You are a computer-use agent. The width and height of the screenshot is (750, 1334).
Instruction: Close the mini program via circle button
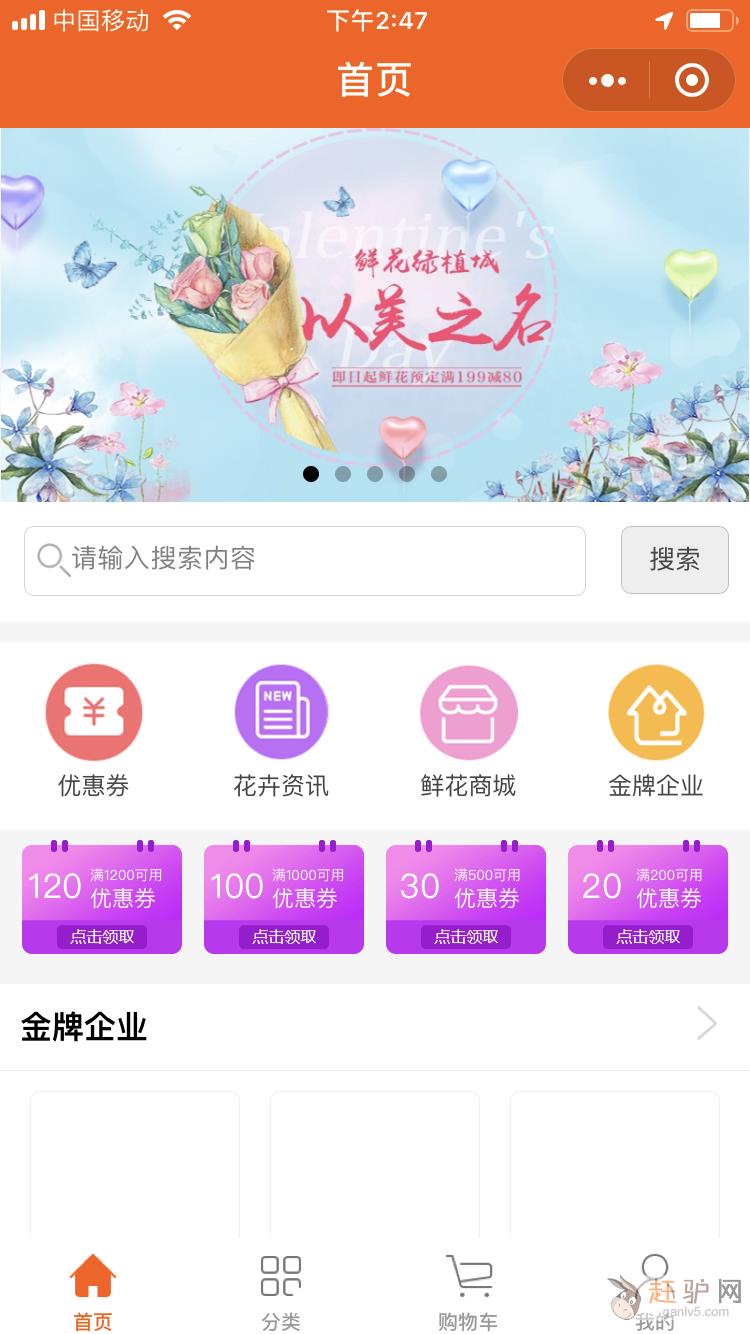(x=691, y=81)
